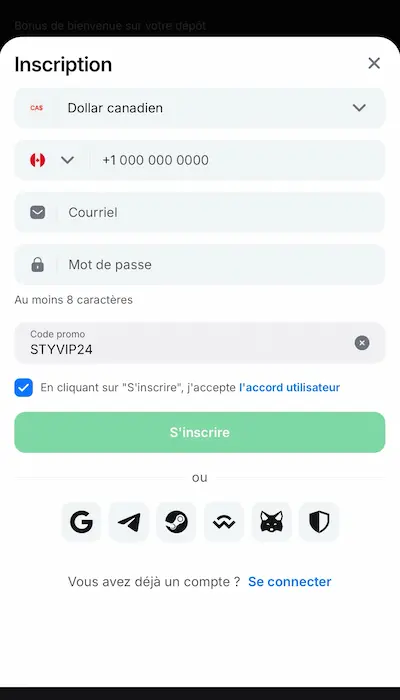Tap the S'inscrire button
Viewport: 400px width, 700px height.
point(200,432)
